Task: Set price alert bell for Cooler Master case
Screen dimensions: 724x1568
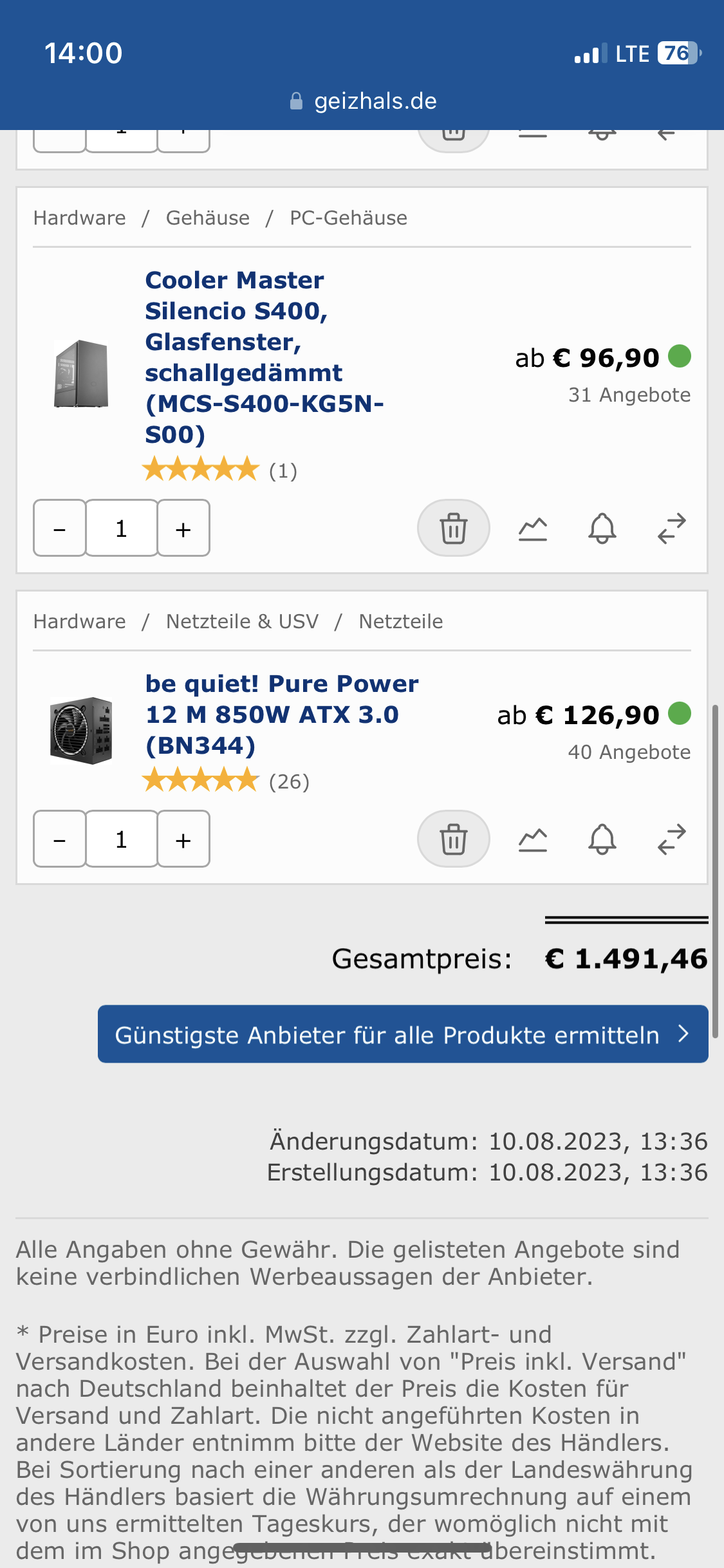Action: pyautogui.click(x=602, y=528)
